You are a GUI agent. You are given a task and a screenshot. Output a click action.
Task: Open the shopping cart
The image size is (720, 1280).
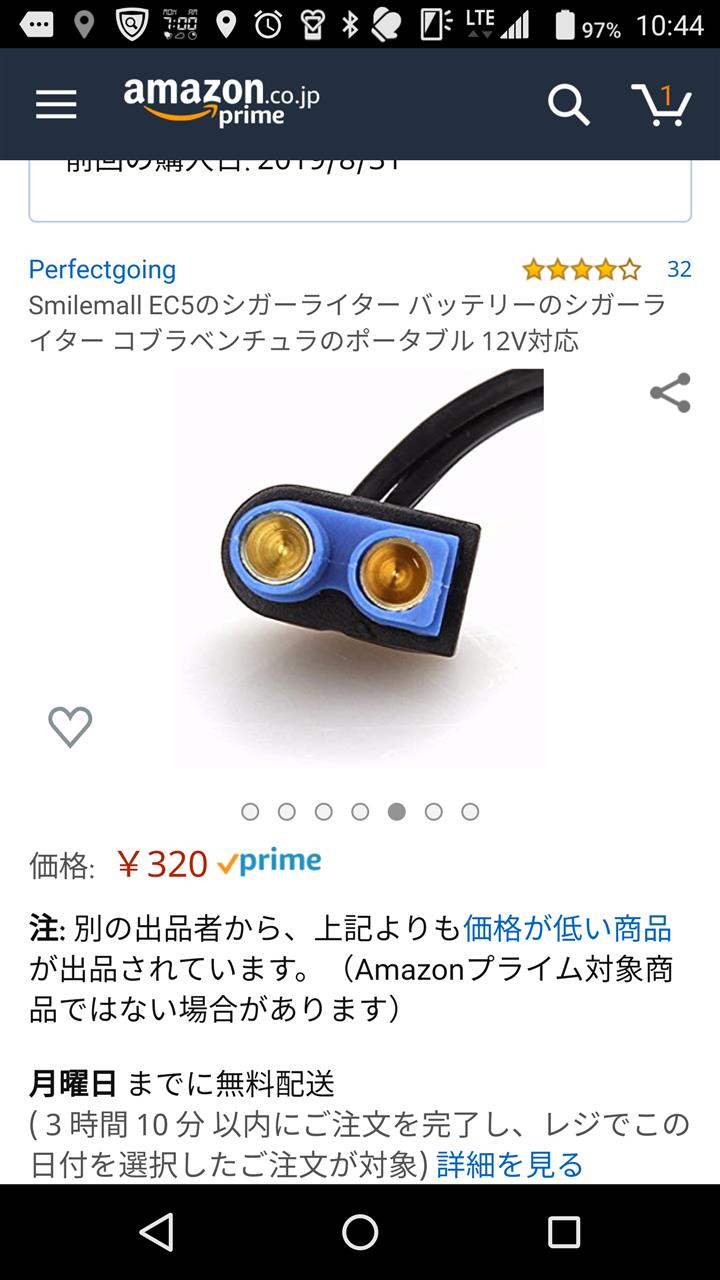pos(662,103)
